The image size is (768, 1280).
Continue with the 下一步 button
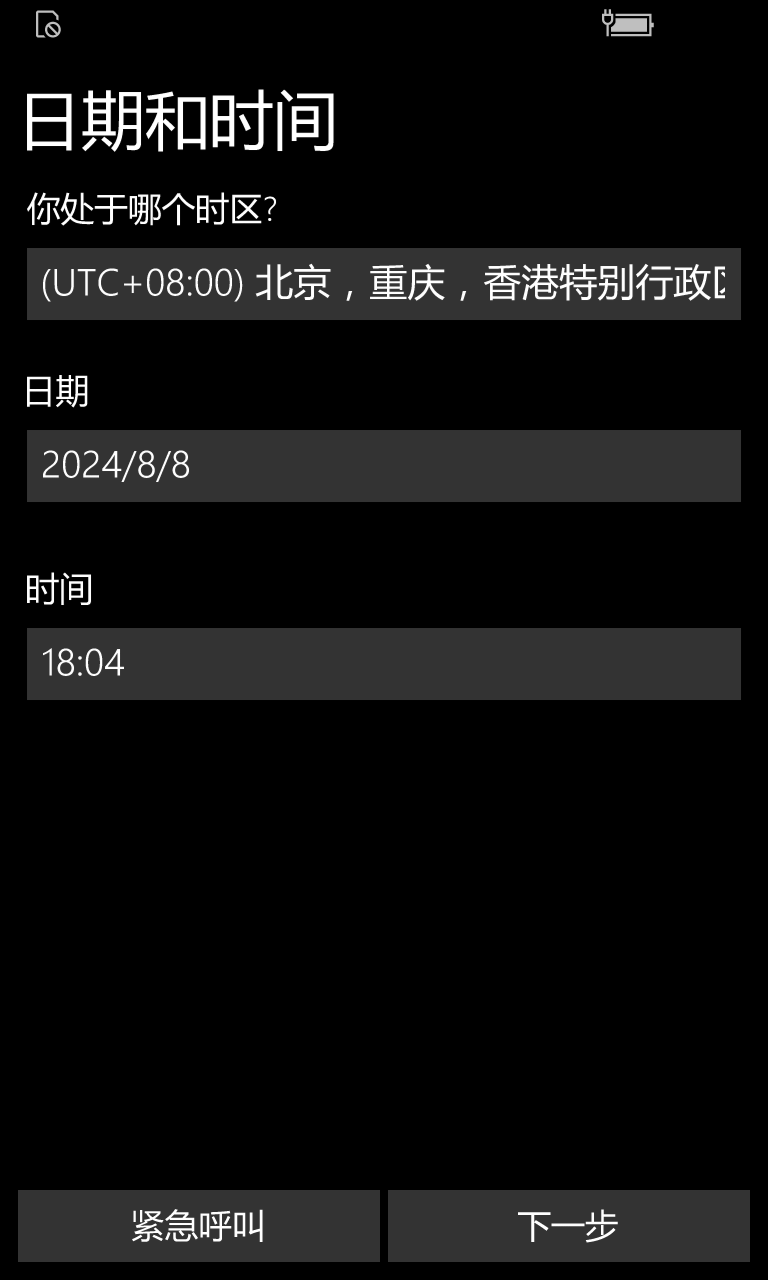pyautogui.click(x=569, y=1226)
